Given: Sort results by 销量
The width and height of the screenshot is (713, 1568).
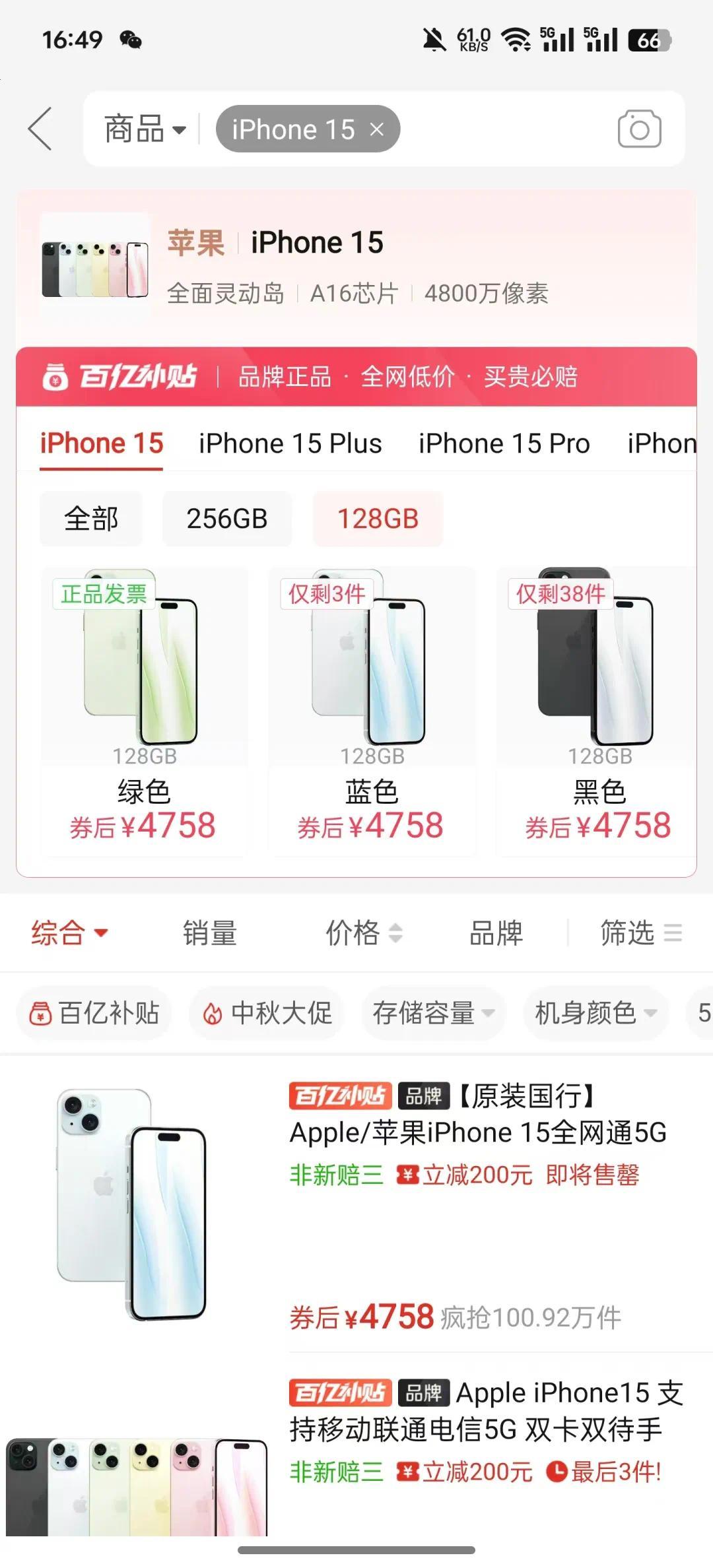Looking at the screenshot, I should (x=210, y=932).
